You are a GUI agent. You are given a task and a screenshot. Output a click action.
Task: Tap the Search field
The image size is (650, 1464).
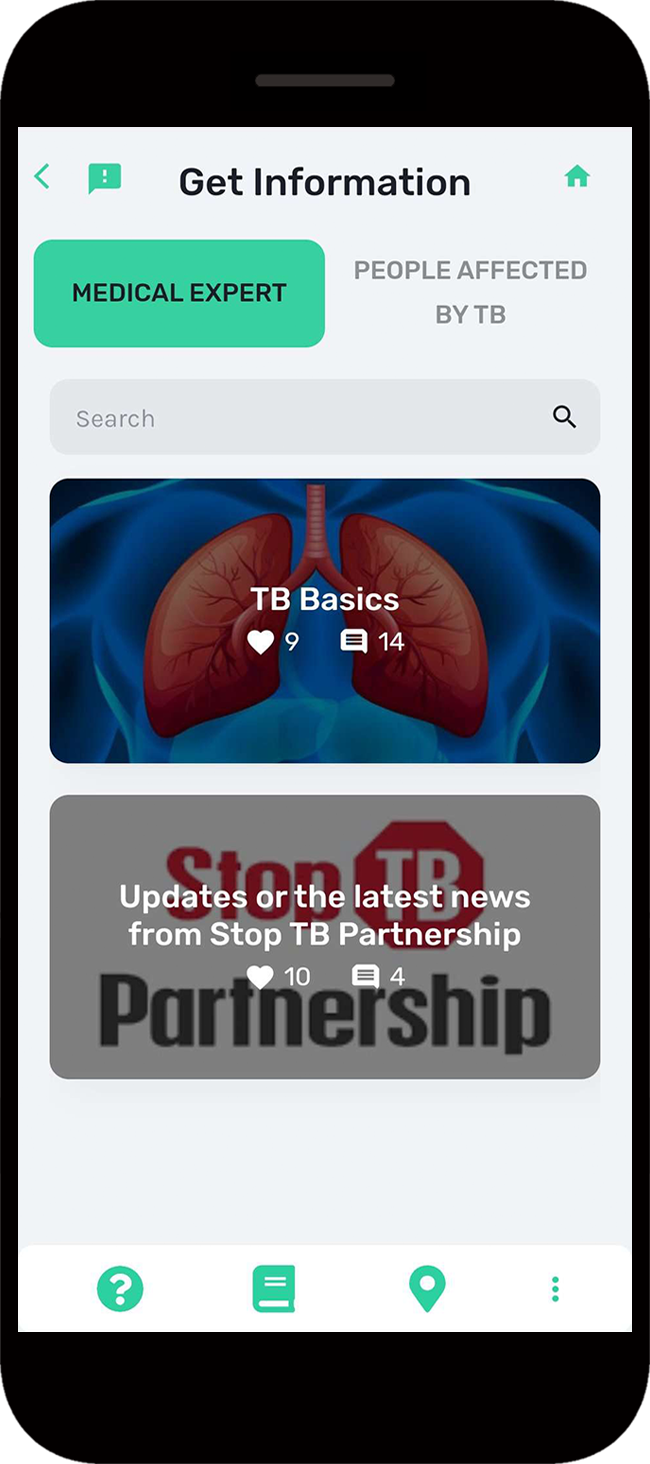(300, 418)
